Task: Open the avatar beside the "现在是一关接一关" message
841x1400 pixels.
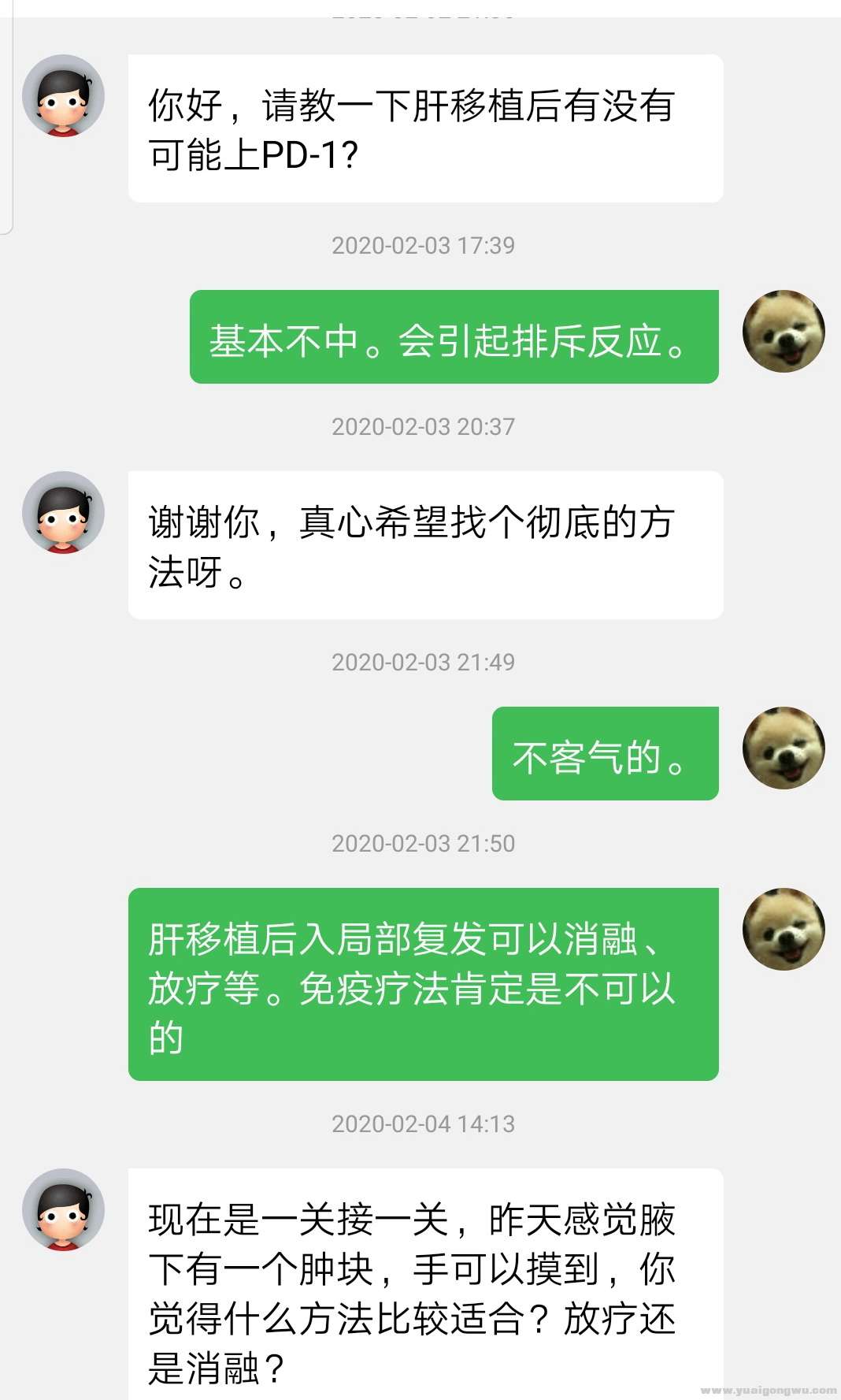Action: click(x=63, y=1209)
